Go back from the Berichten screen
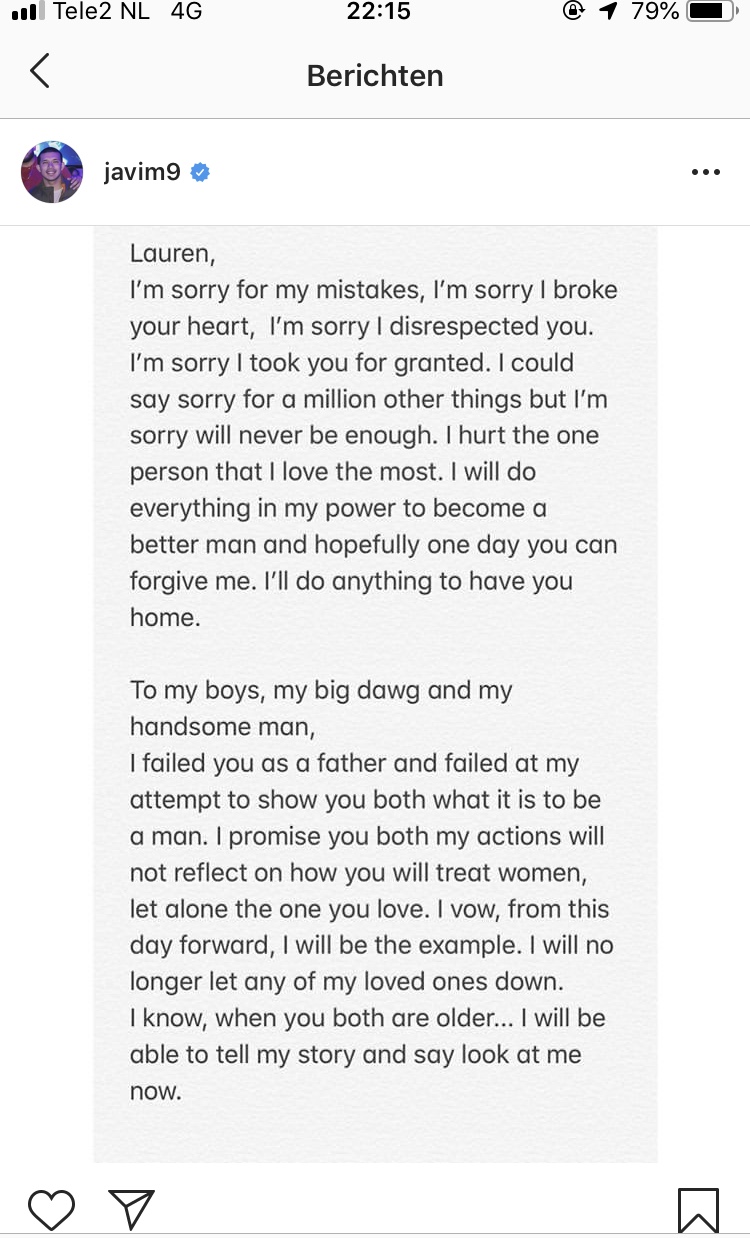The width and height of the screenshot is (750, 1238). [x=40, y=72]
